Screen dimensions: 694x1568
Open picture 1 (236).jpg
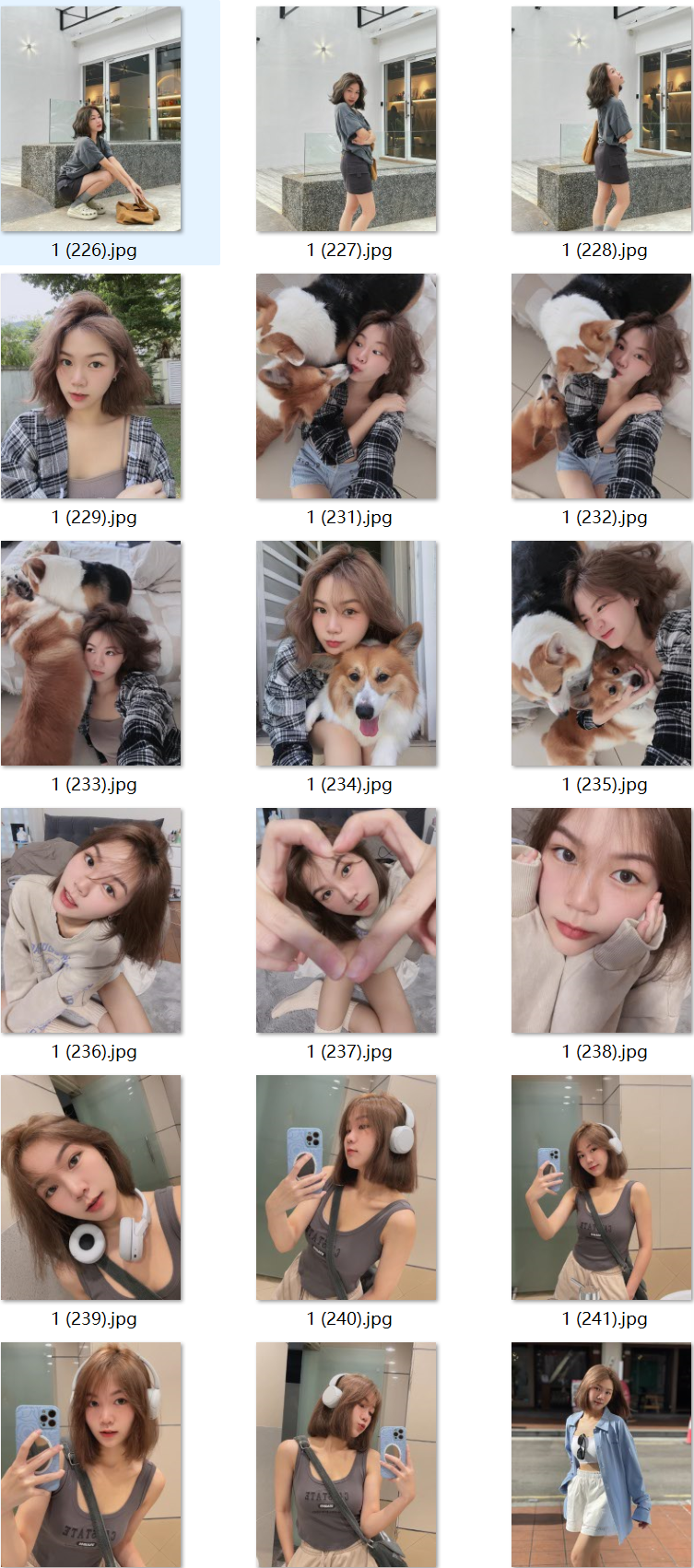(91, 921)
